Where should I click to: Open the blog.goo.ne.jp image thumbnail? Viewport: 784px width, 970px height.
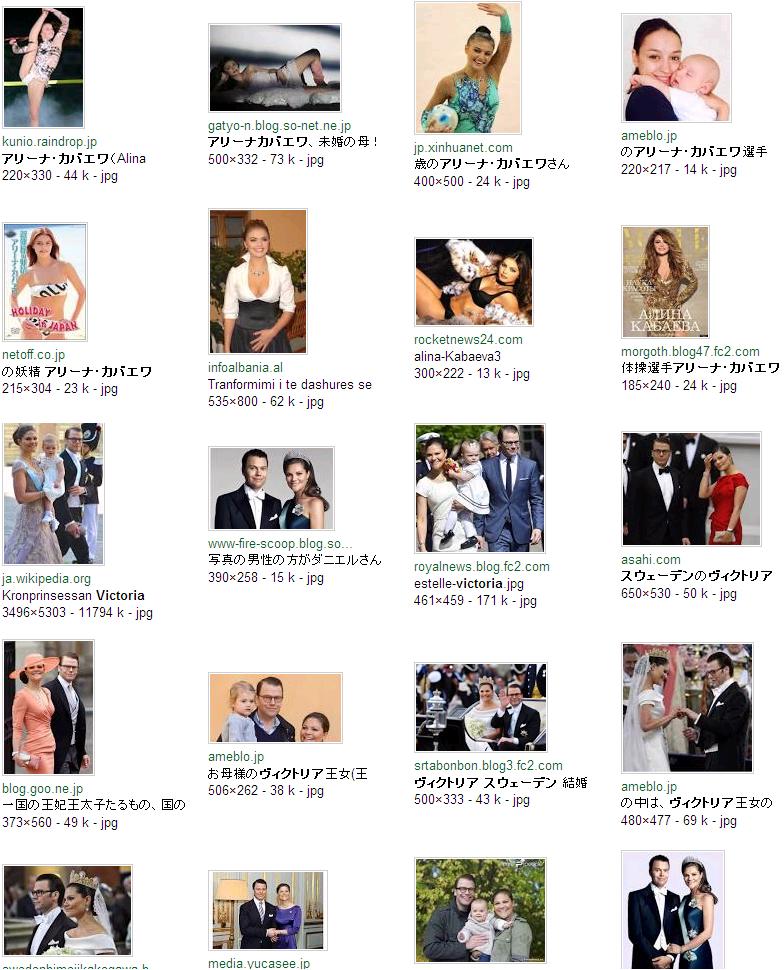48,708
